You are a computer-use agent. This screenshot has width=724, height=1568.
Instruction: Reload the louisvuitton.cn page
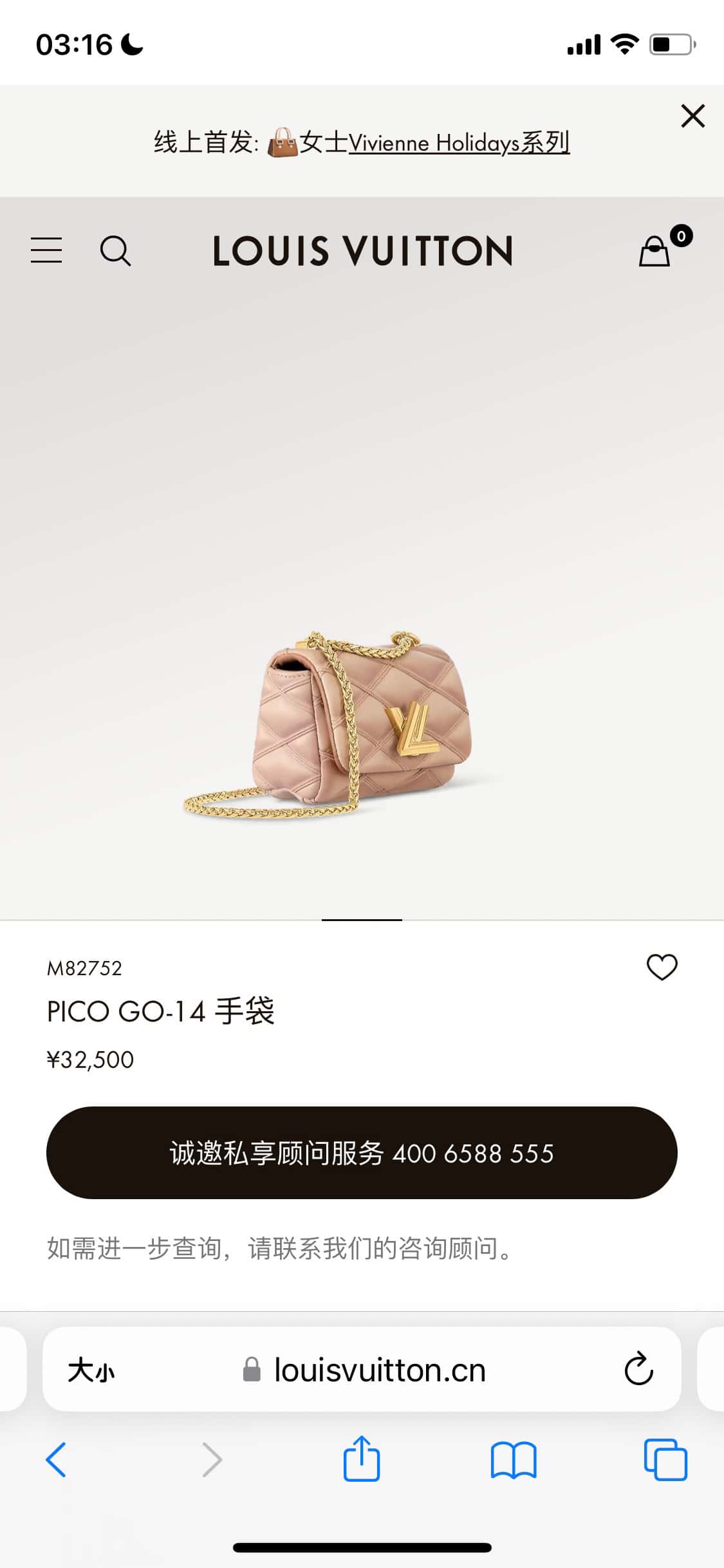638,1370
